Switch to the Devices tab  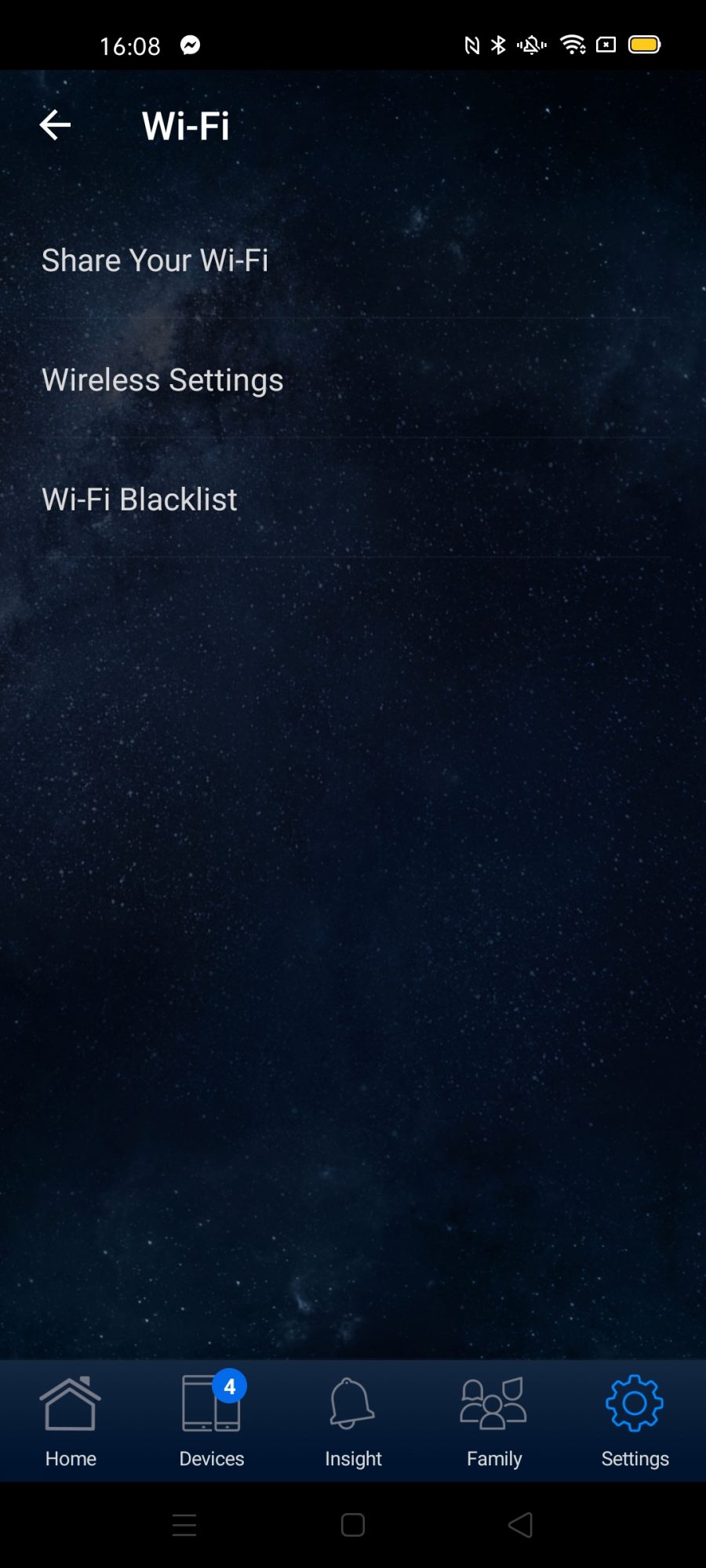(212, 1421)
